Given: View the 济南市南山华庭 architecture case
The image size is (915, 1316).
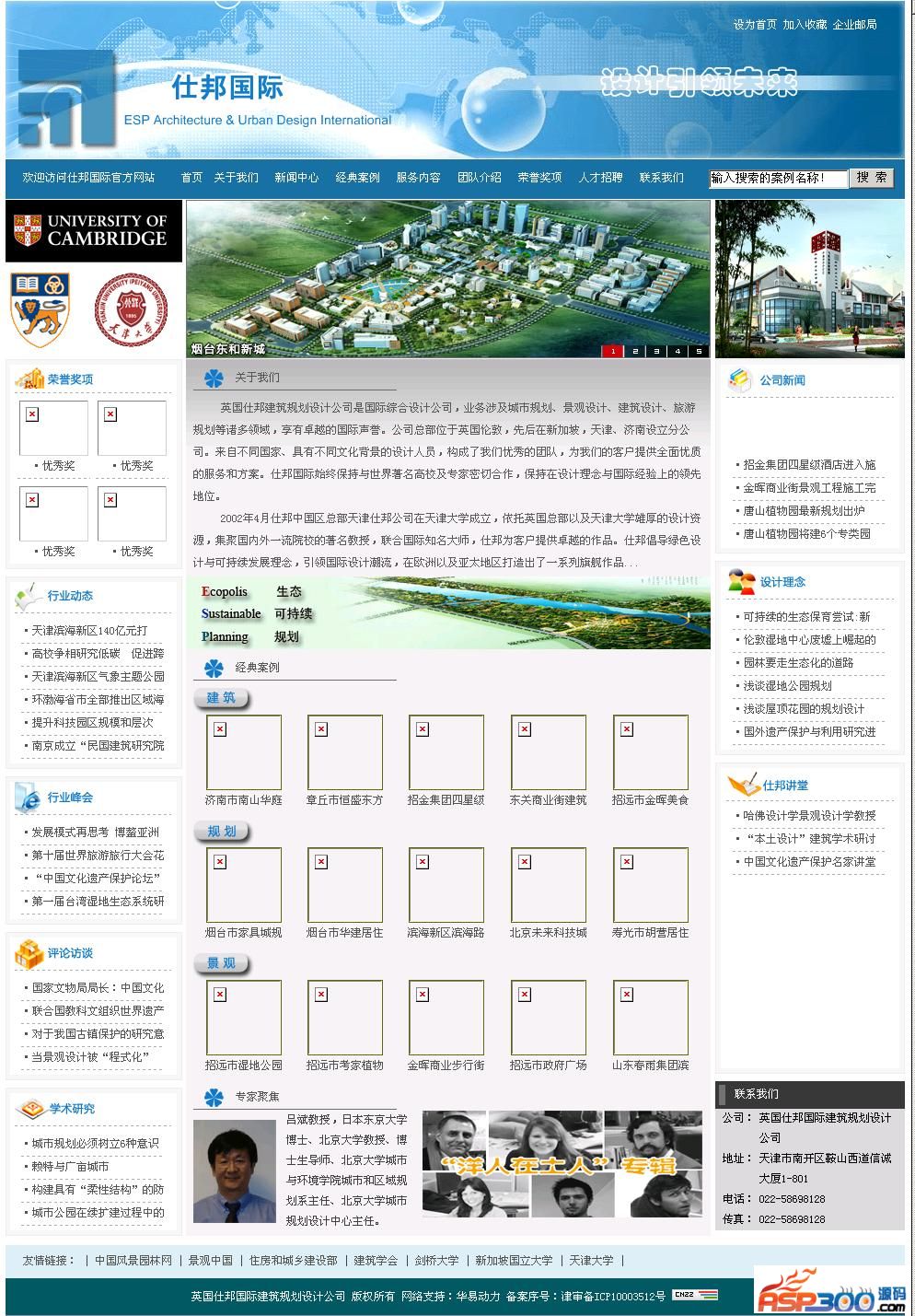Looking at the screenshot, I should click(243, 800).
